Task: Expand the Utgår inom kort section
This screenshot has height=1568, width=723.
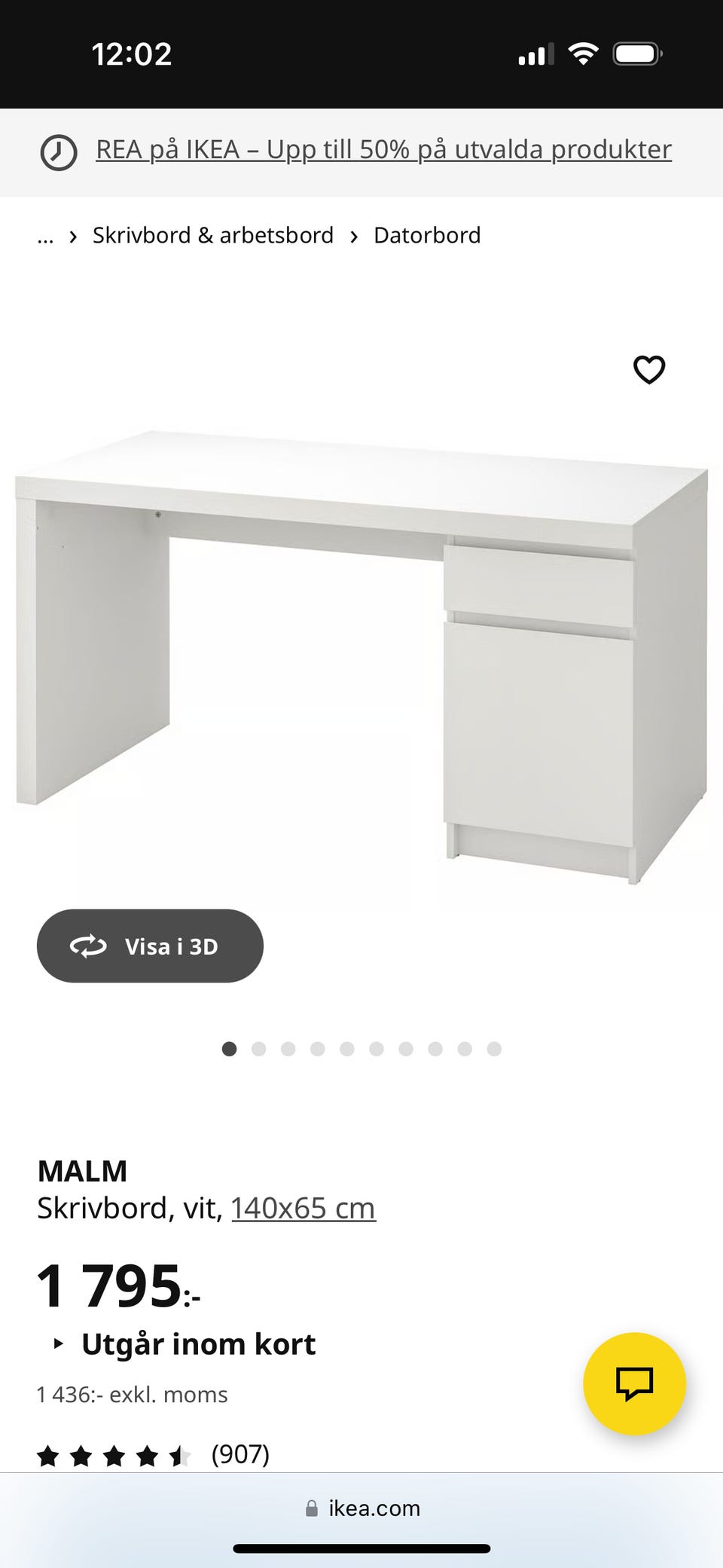Action: [x=200, y=1344]
